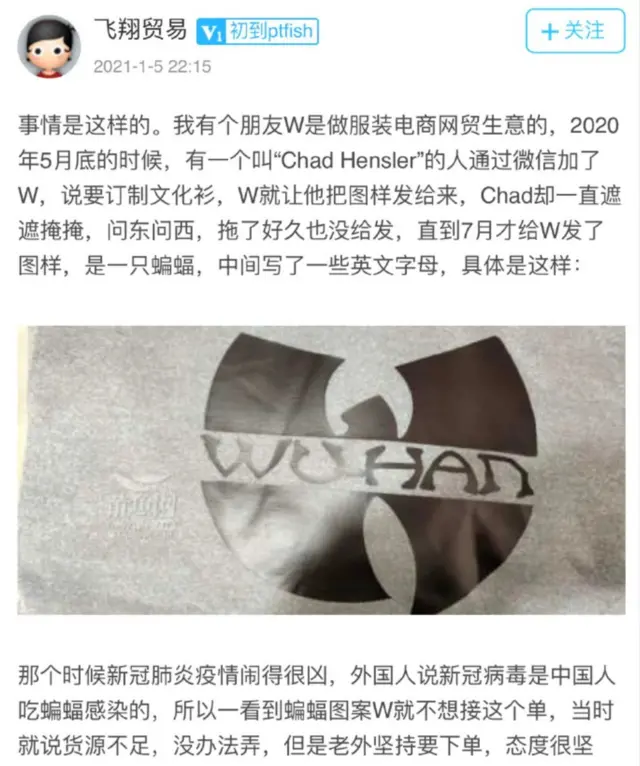Viewport: 640px width, 766px height.
Task: View the WUHAN bat logo image full-size
Action: pyautogui.click(x=321, y=470)
